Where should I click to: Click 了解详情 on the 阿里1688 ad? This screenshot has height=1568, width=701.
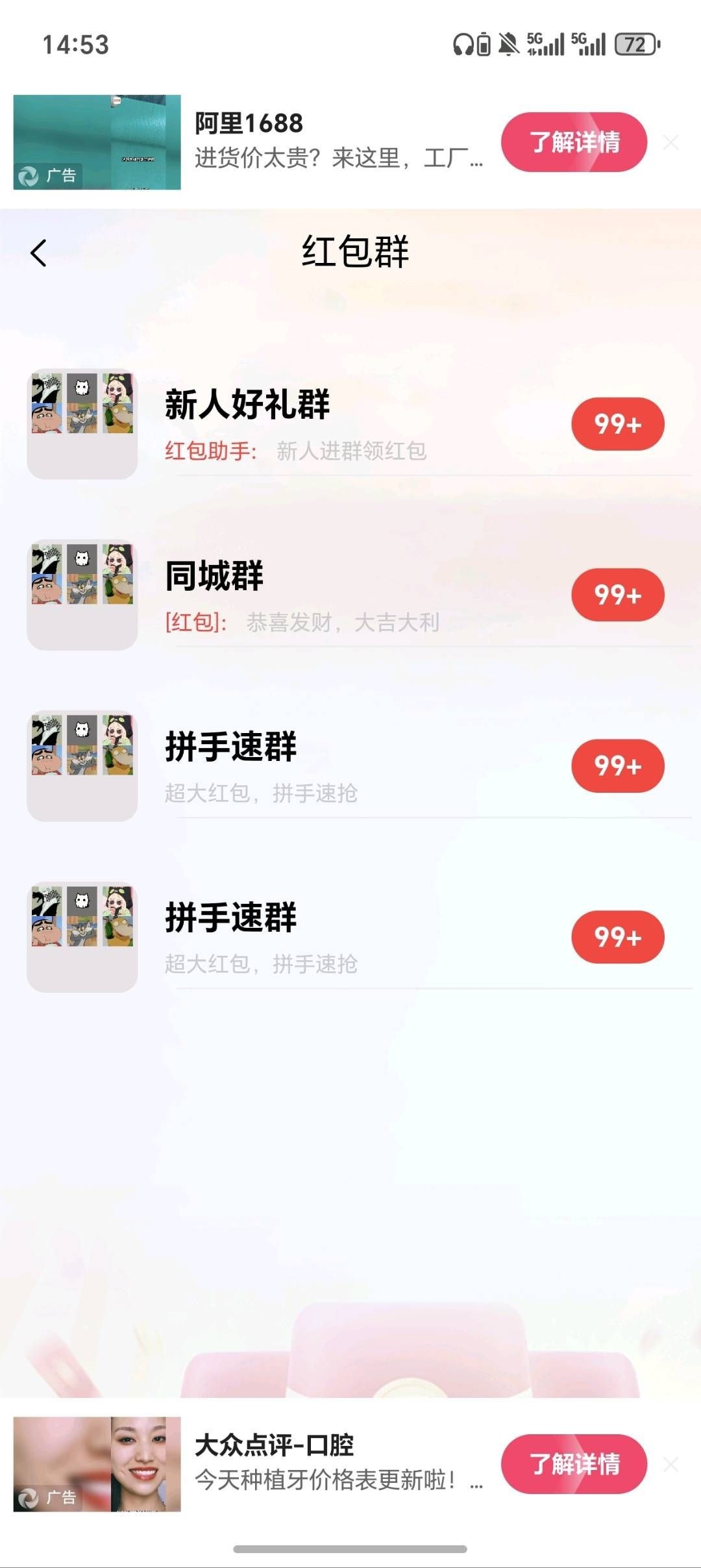[575, 142]
